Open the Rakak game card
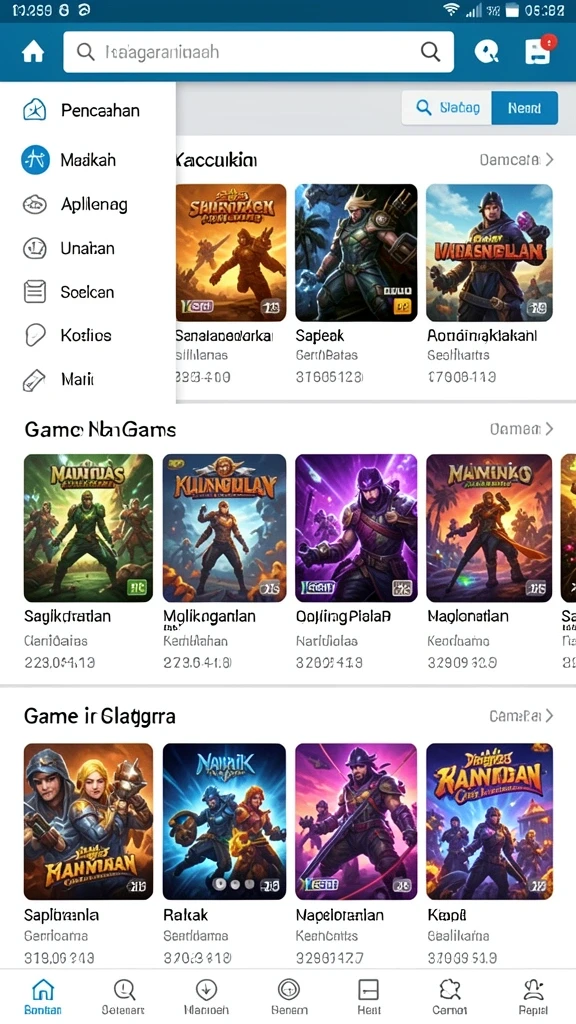 (224, 854)
